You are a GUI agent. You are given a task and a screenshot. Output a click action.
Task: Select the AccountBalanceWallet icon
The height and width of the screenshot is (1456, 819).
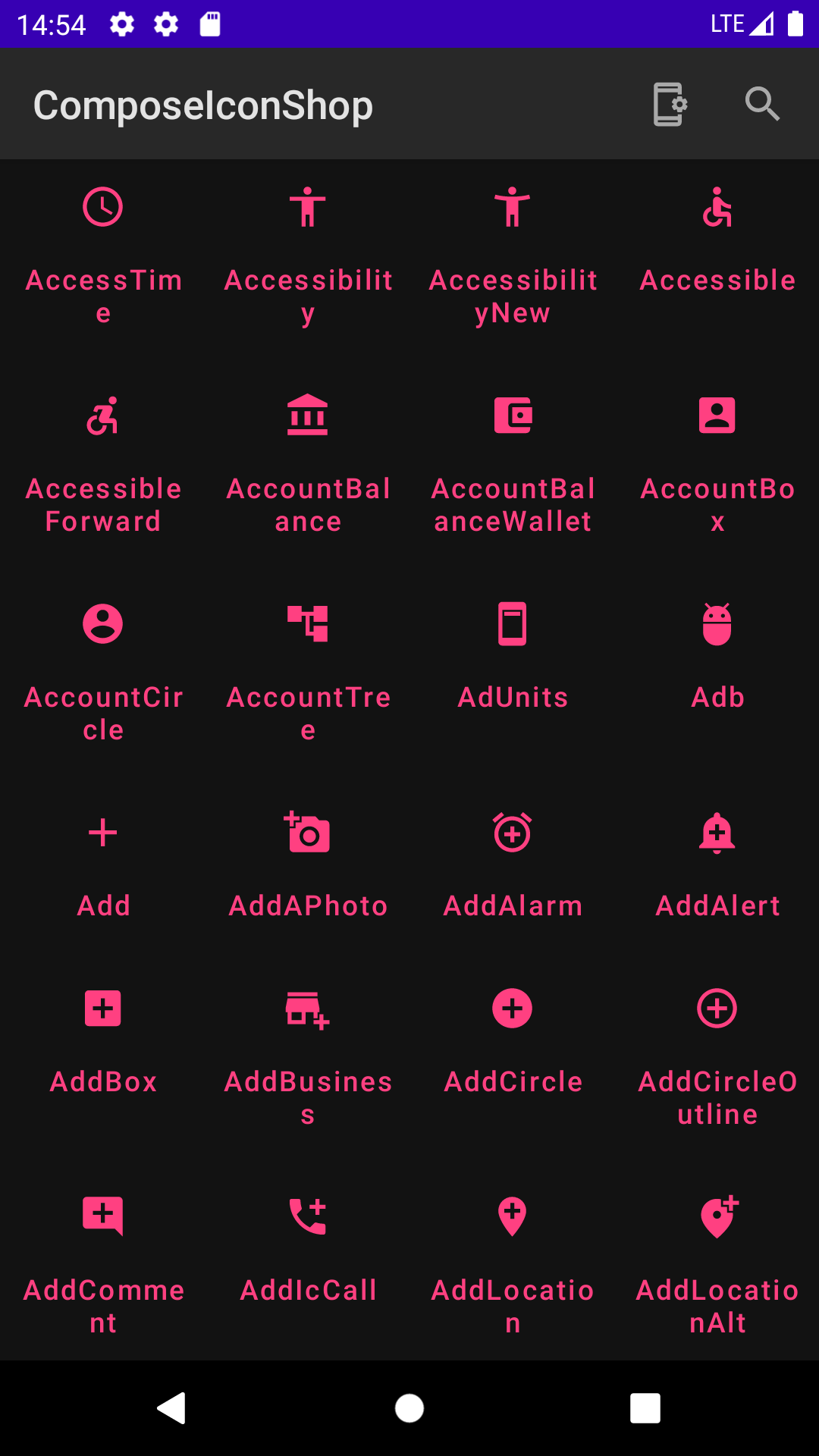tap(513, 416)
